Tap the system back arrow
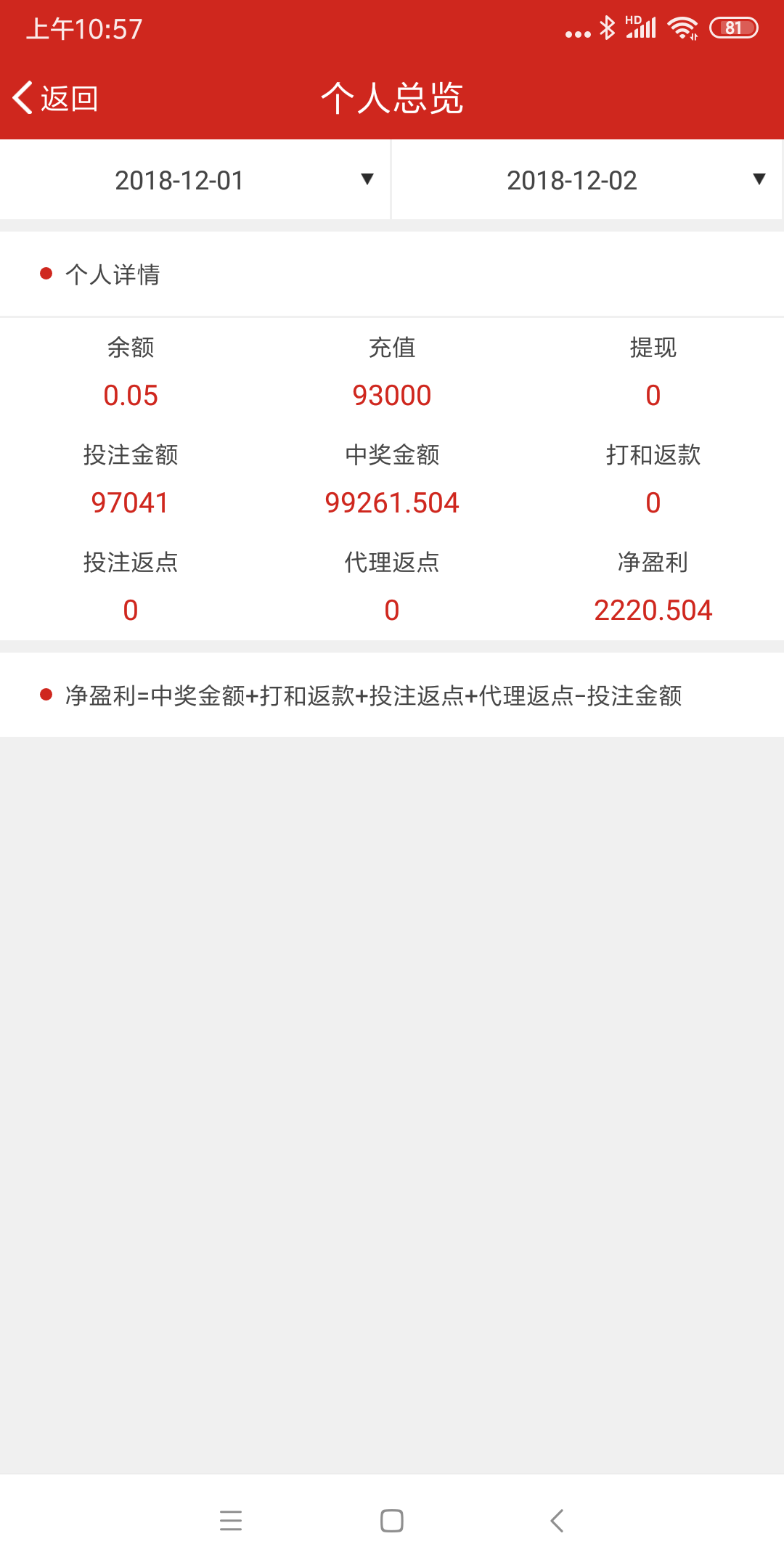 tap(557, 1520)
